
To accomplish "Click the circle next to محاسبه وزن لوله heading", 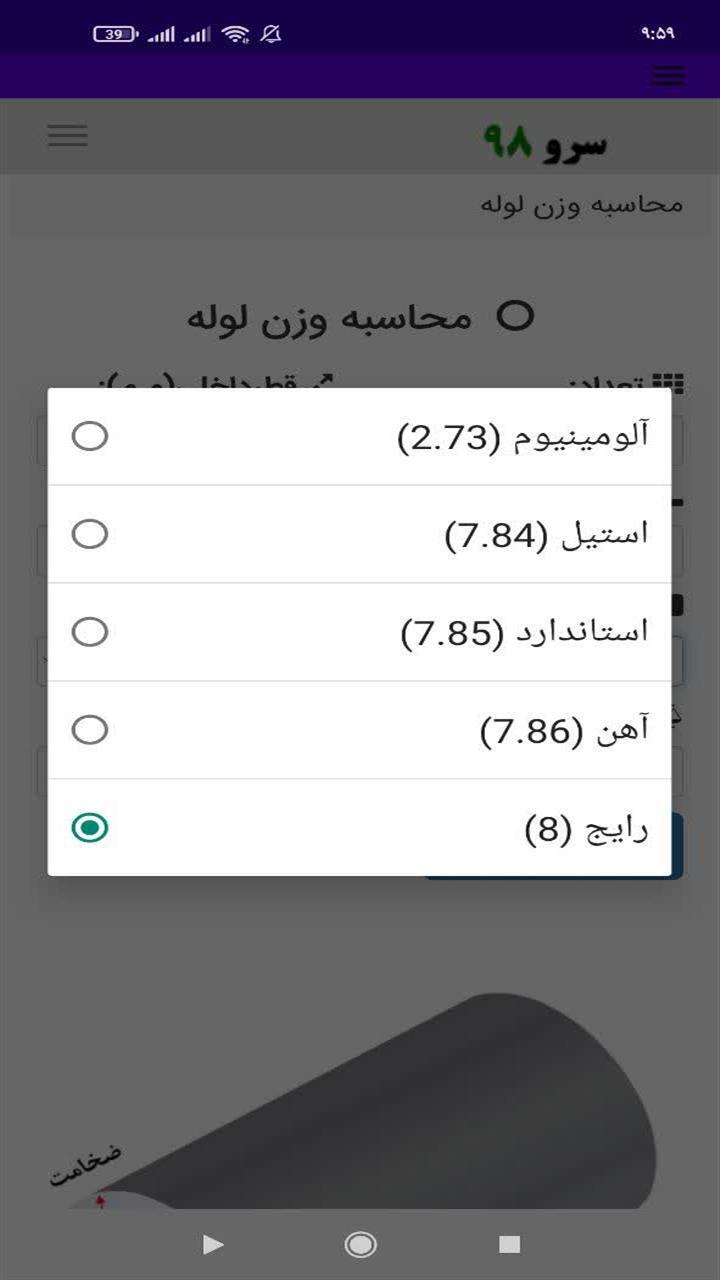I will pyautogui.click(x=516, y=317).
